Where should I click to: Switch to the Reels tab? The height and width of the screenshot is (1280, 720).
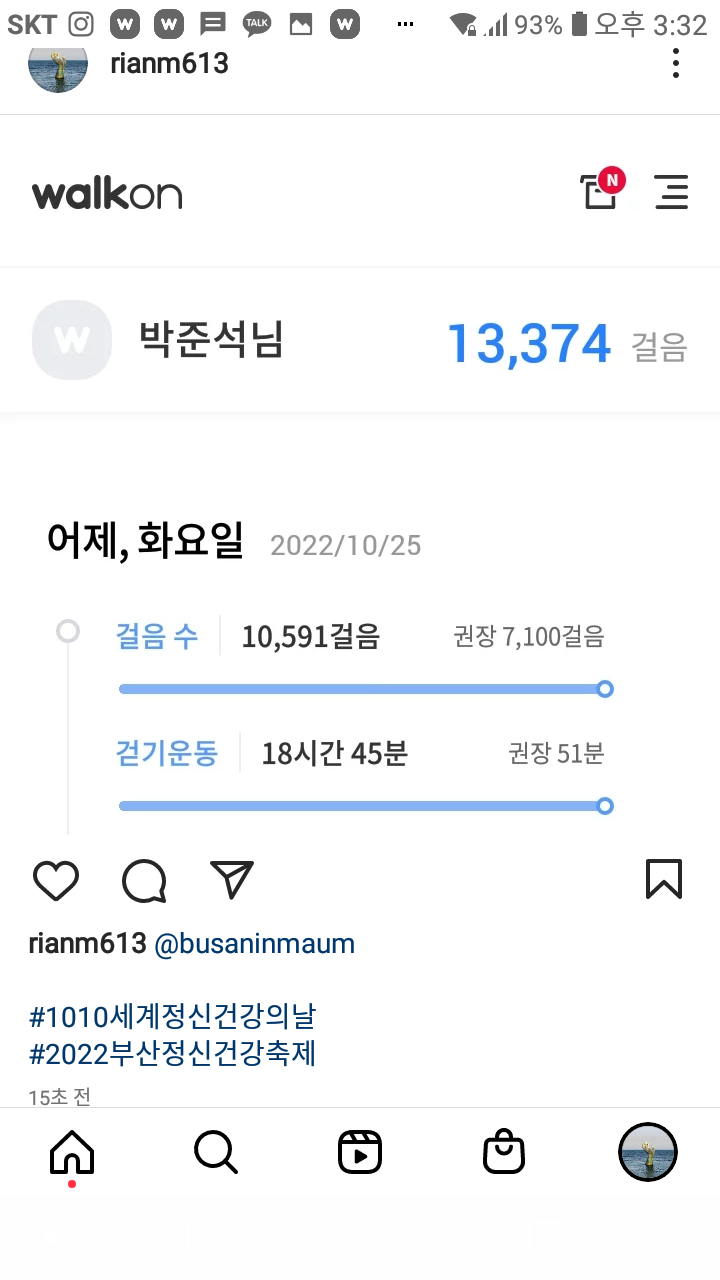[x=360, y=1153]
